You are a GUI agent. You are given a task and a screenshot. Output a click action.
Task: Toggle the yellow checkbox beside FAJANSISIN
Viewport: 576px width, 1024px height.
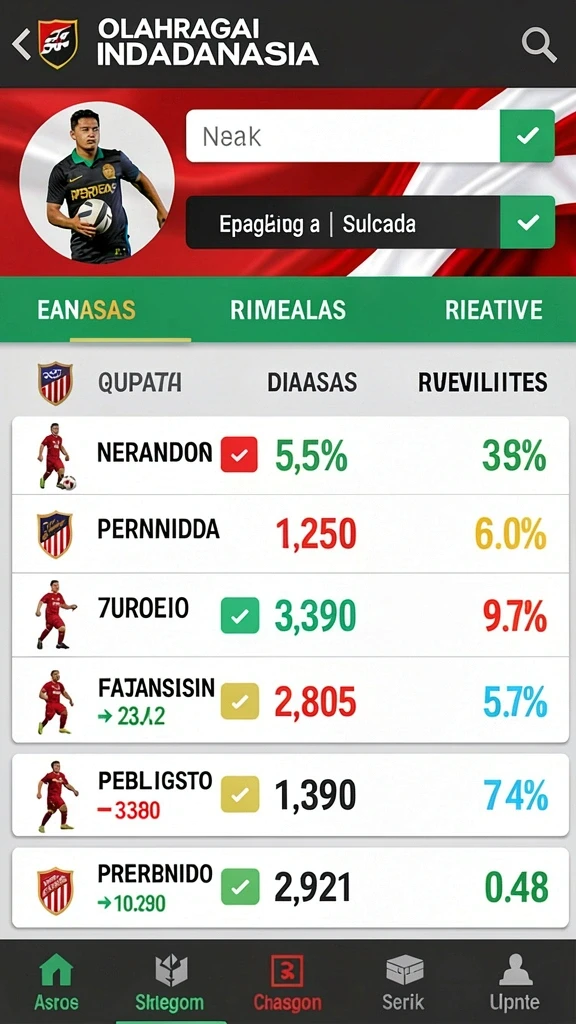coord(240,701)
